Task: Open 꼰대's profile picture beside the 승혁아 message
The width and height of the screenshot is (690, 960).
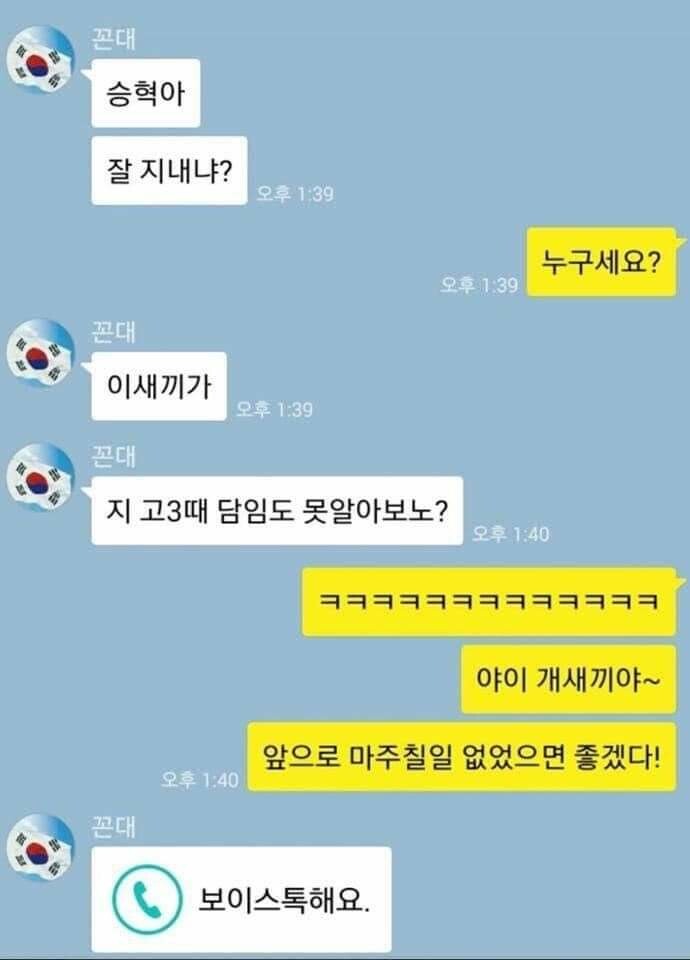Action: click(x=41, y=60)
